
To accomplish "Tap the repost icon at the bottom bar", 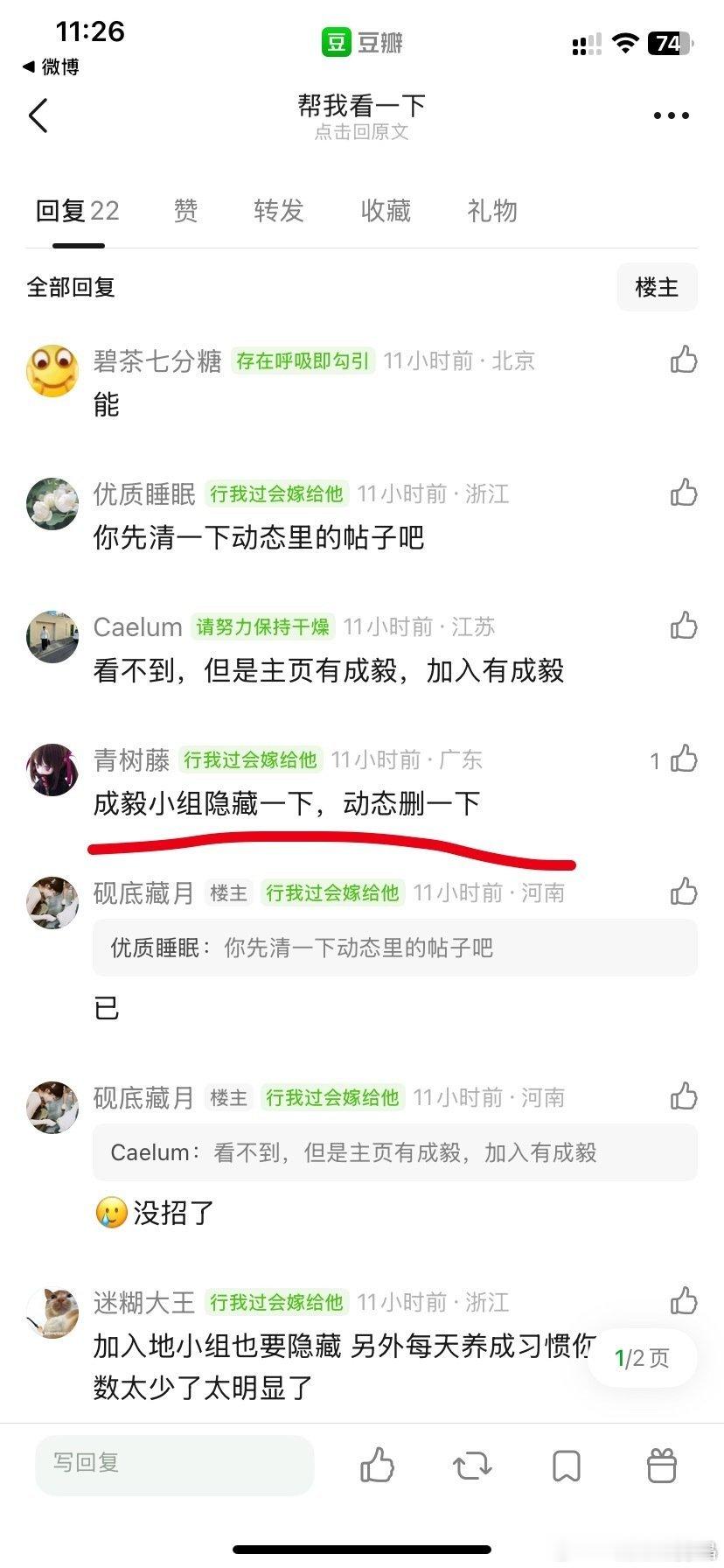I will pos(472,1465).
